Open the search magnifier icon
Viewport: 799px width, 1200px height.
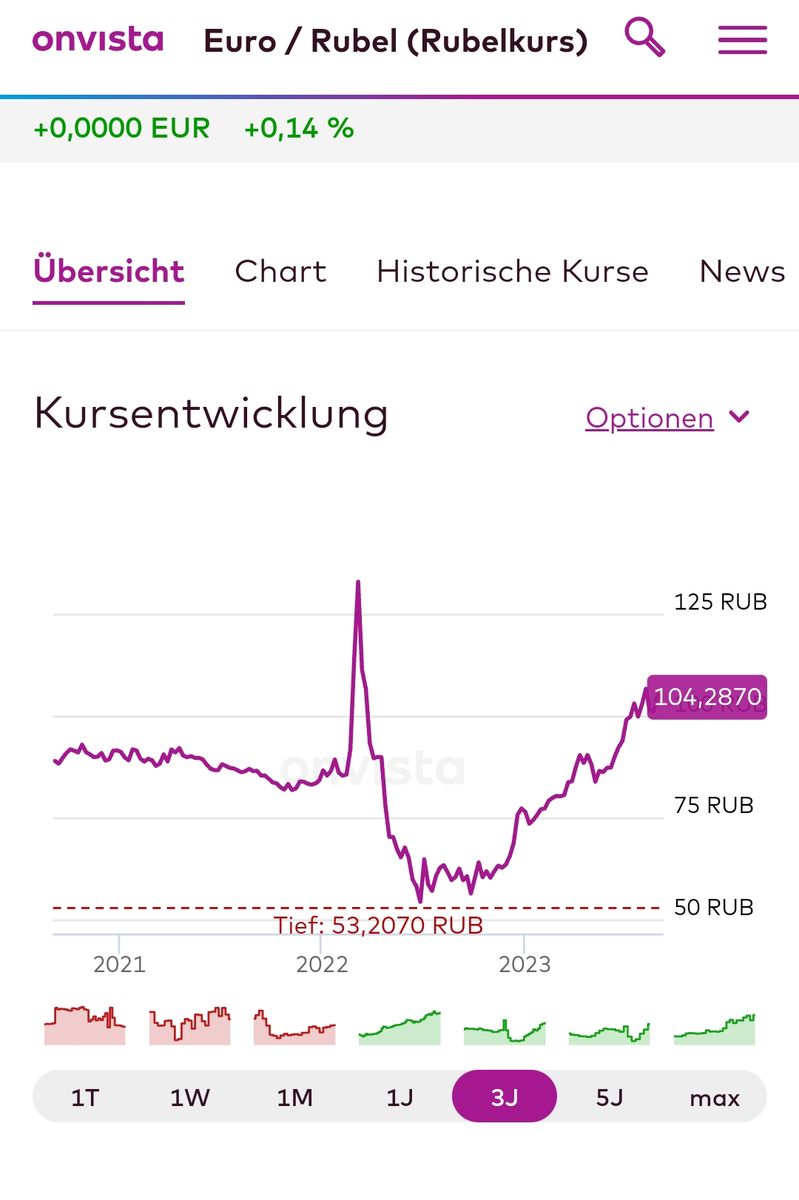click(645, 38)
